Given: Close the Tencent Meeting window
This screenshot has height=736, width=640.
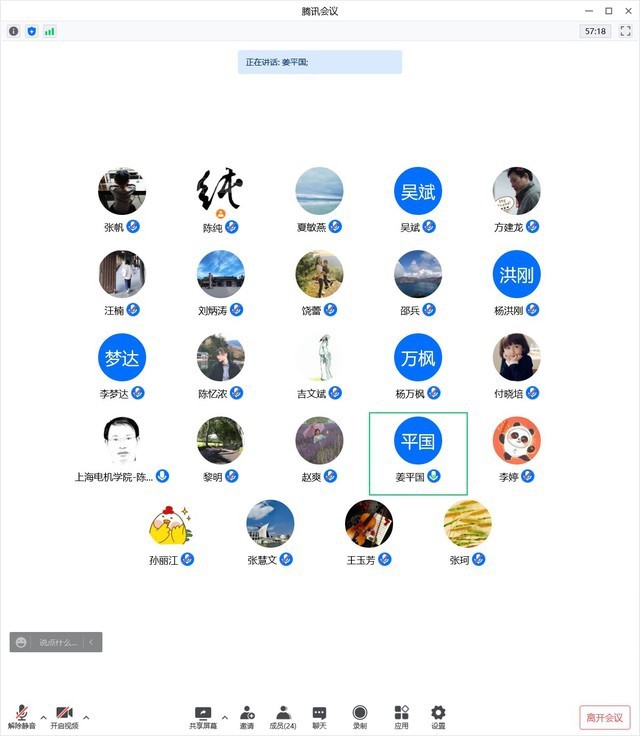Looking at the screenshot, I should [627, 10].
